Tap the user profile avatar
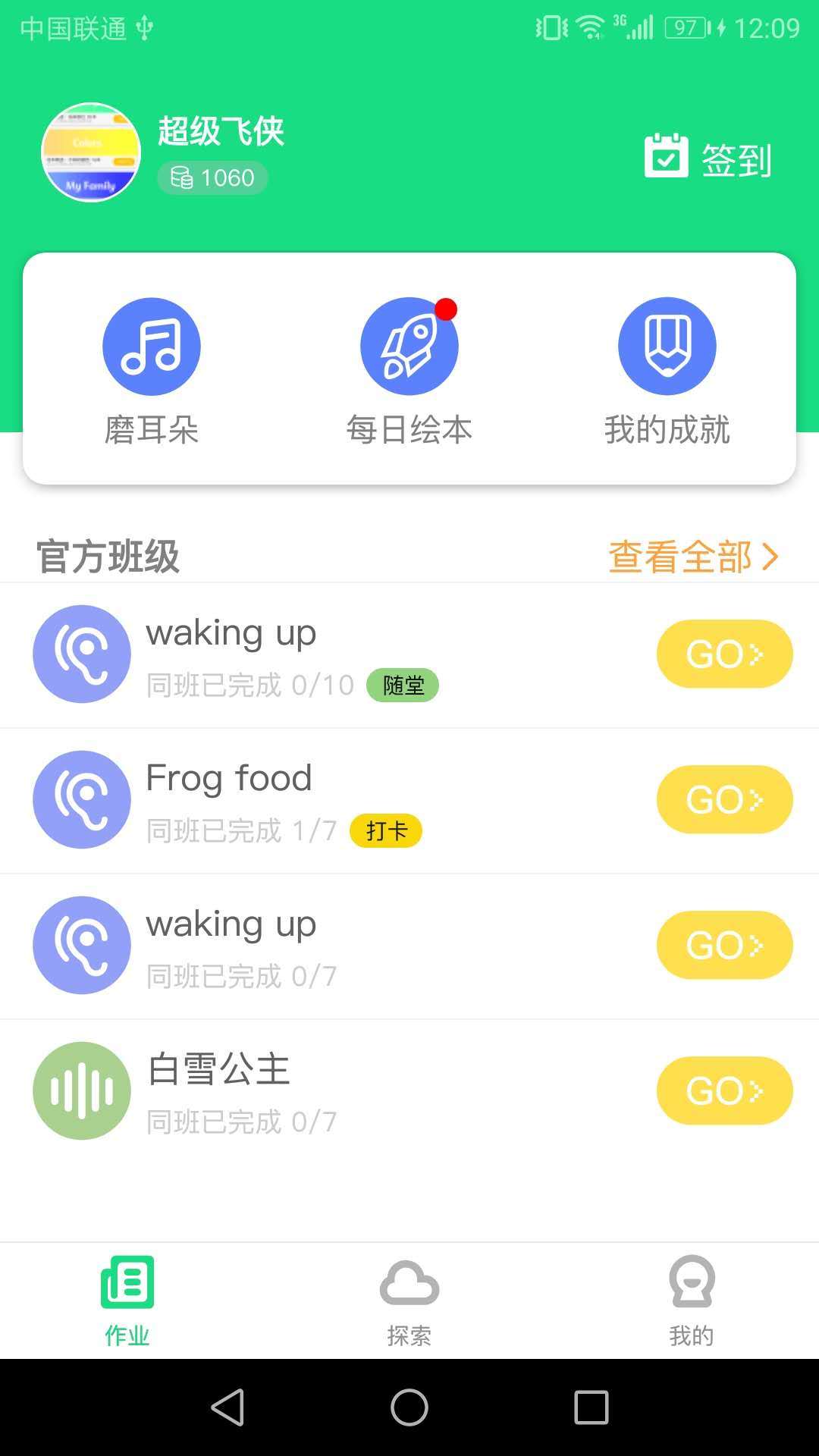The image size is (819, 1456). point(90,152)
